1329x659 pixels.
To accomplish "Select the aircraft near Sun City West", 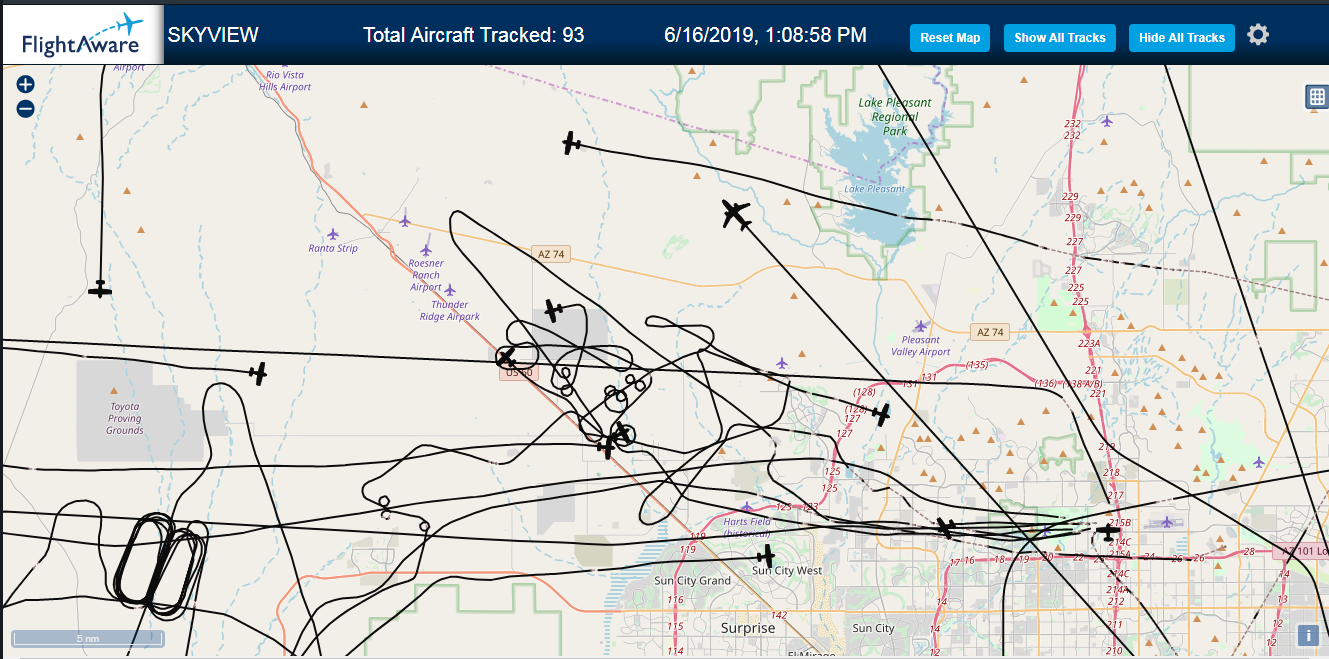I will 766,555.
